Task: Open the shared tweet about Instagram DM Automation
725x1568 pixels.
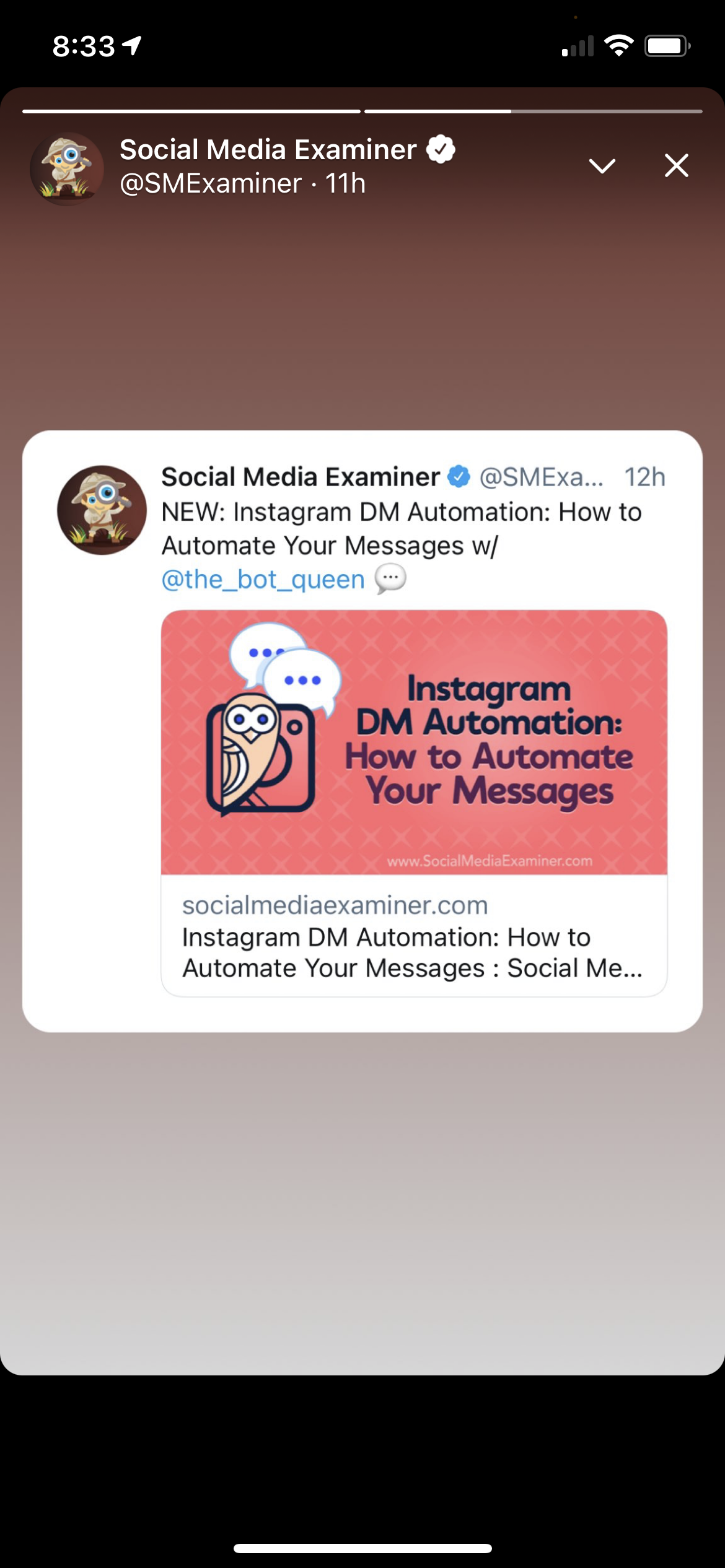Action: pos(362,731)
